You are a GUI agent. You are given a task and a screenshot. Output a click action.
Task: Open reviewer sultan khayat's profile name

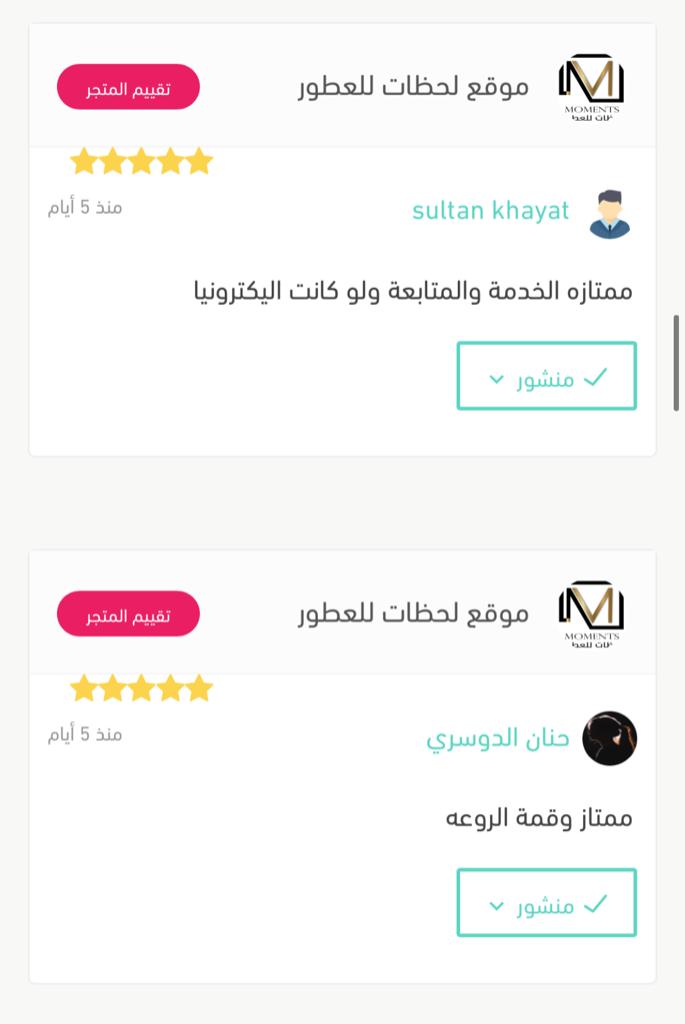click(490, 210)
